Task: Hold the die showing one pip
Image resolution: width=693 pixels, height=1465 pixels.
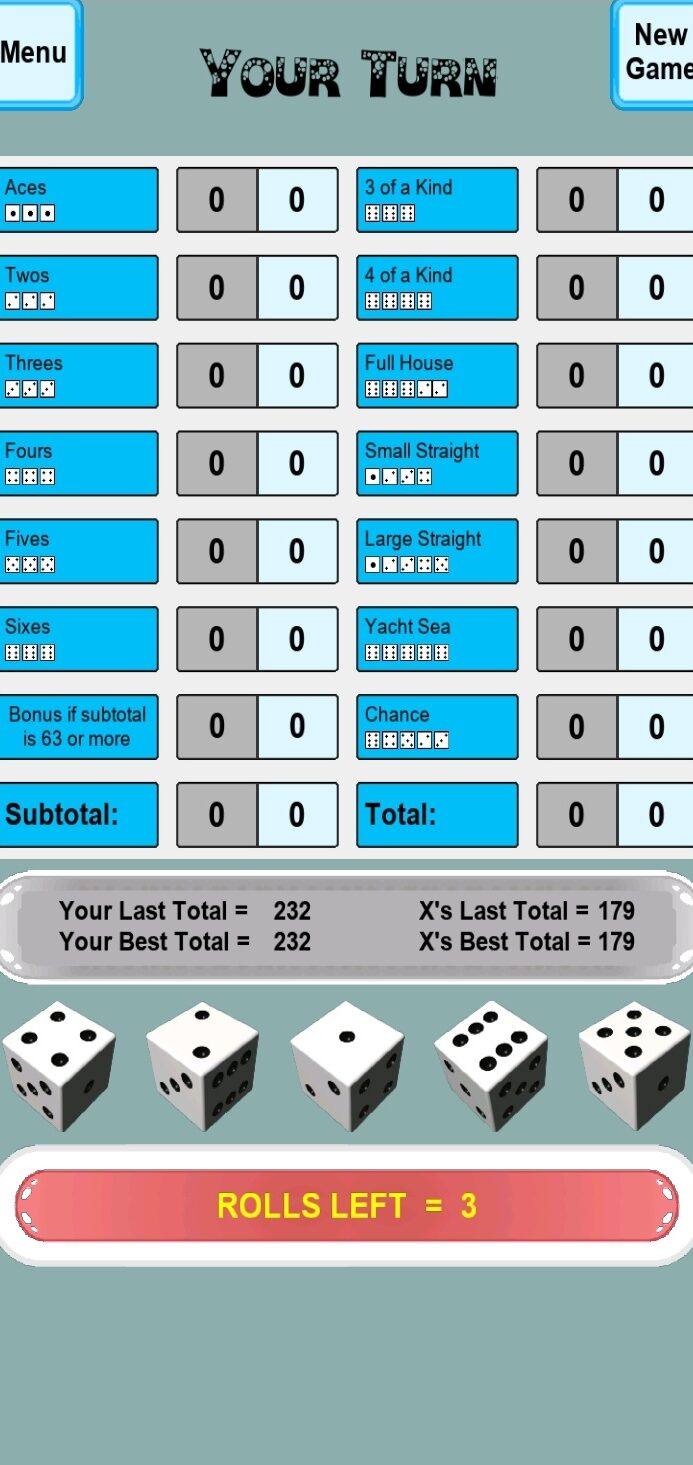Action: point(346,1066)
